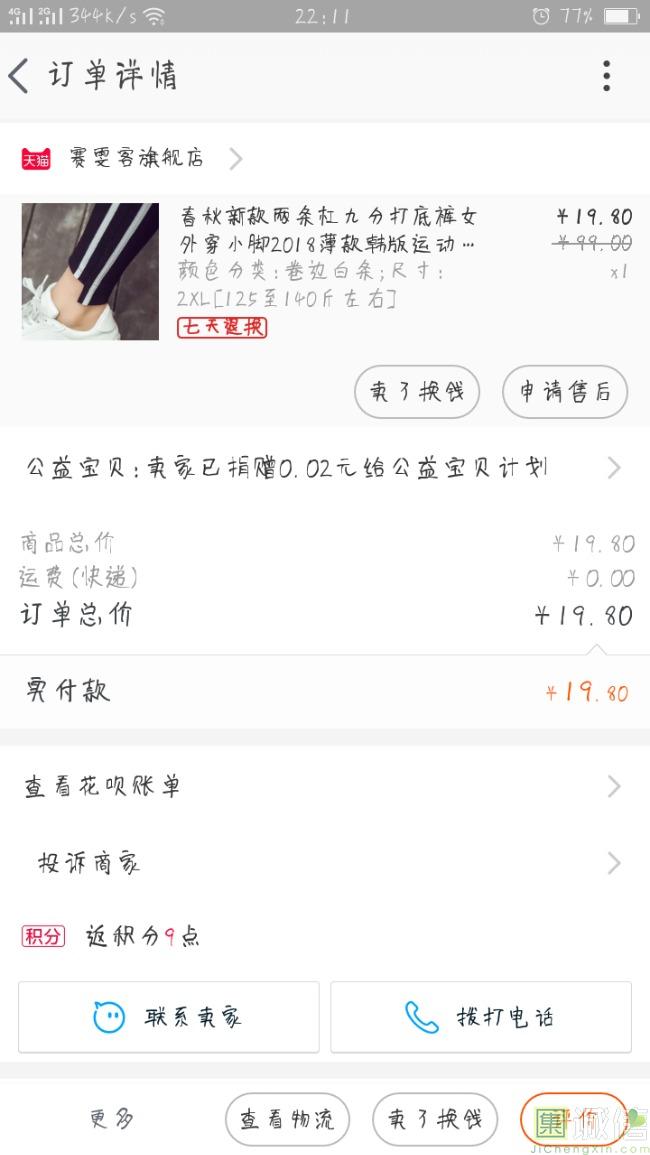Image resolution: width=650 pixels, height=1155 pixels.
Task: Open 查看花呗账单
Action: click(325, 787)
